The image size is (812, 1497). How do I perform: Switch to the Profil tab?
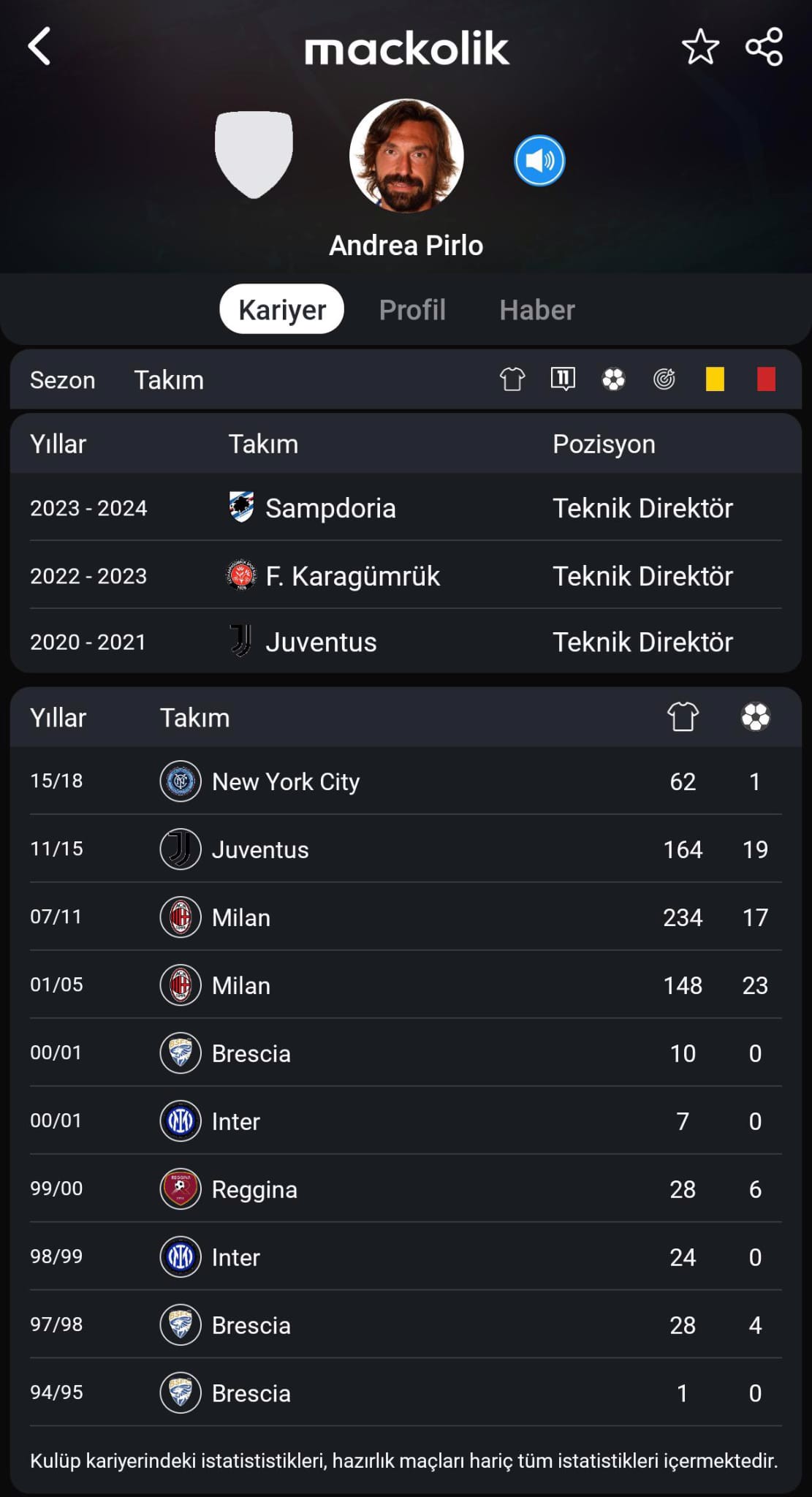tap(412, 310)
